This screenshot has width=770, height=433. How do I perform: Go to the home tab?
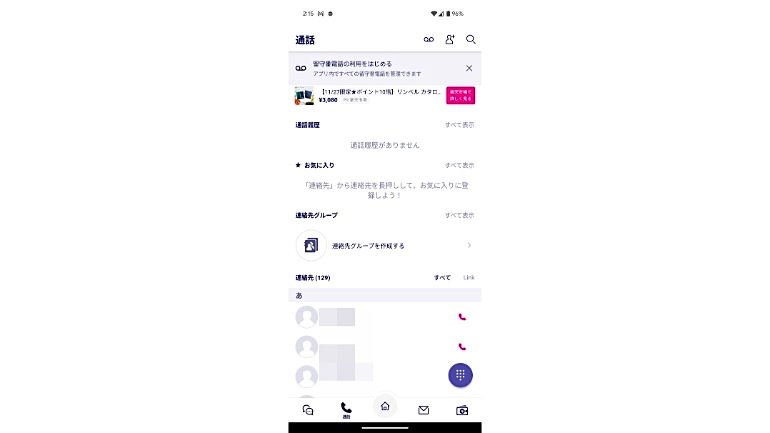[x=385, y=406]
